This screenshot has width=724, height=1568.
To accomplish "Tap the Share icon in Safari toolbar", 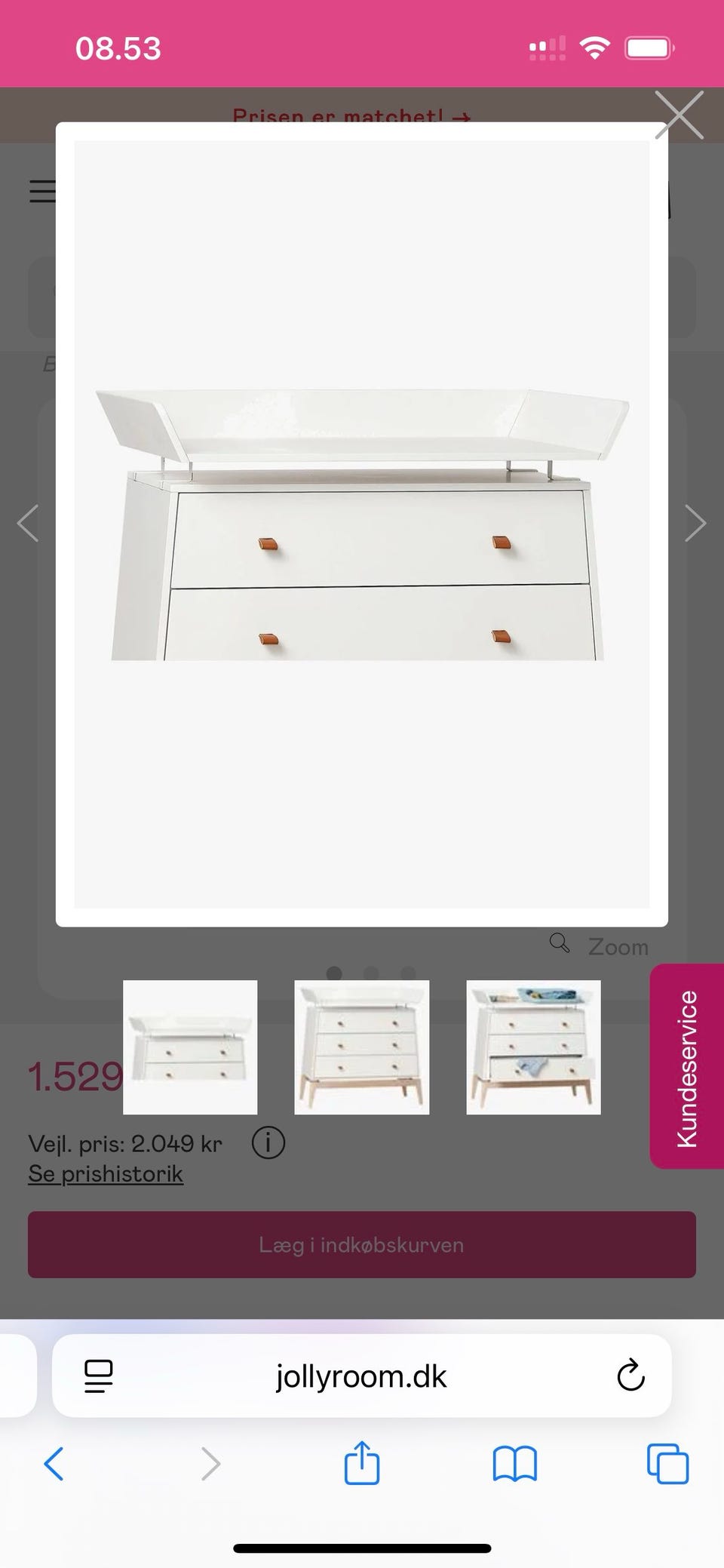I will [x=362, y=1465].
